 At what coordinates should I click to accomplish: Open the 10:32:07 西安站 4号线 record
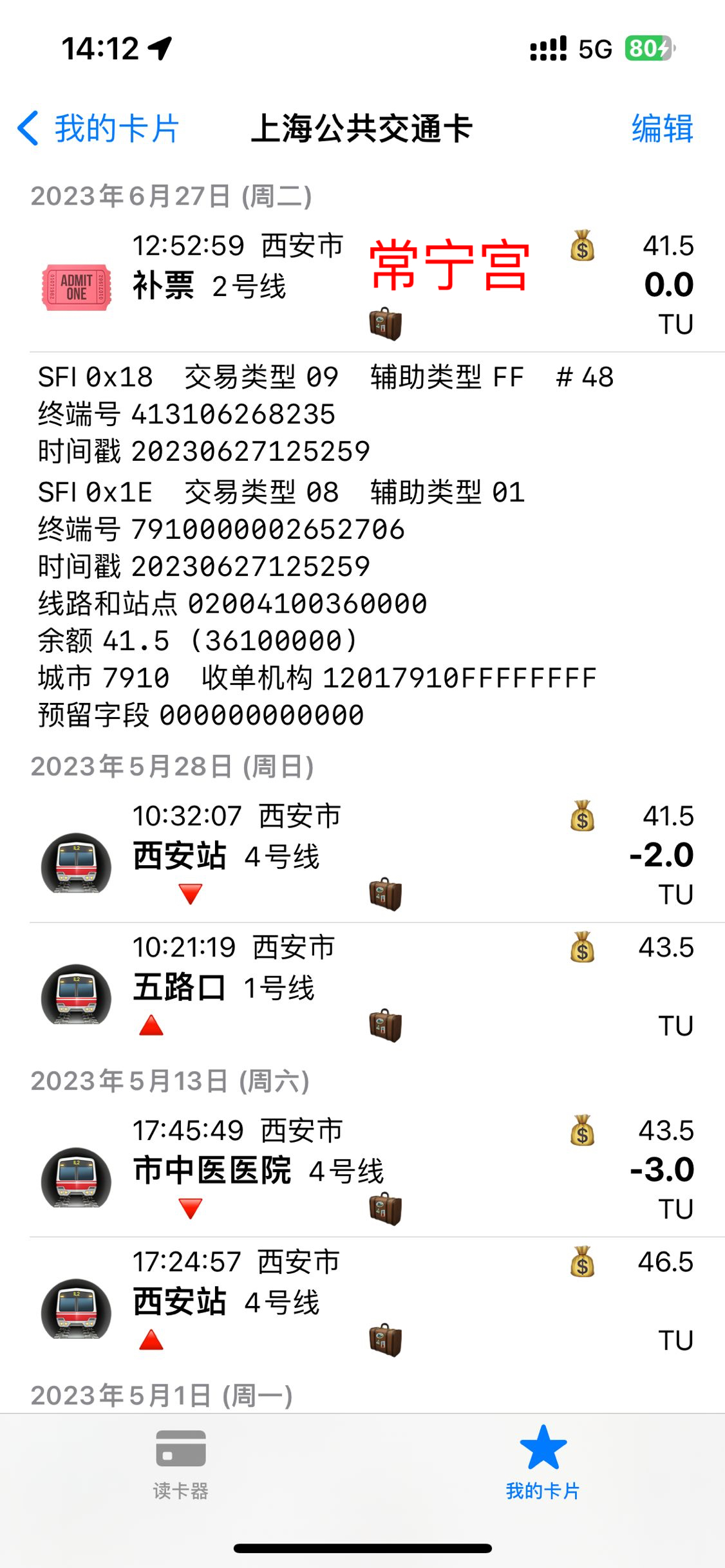(x=362, y=855)
